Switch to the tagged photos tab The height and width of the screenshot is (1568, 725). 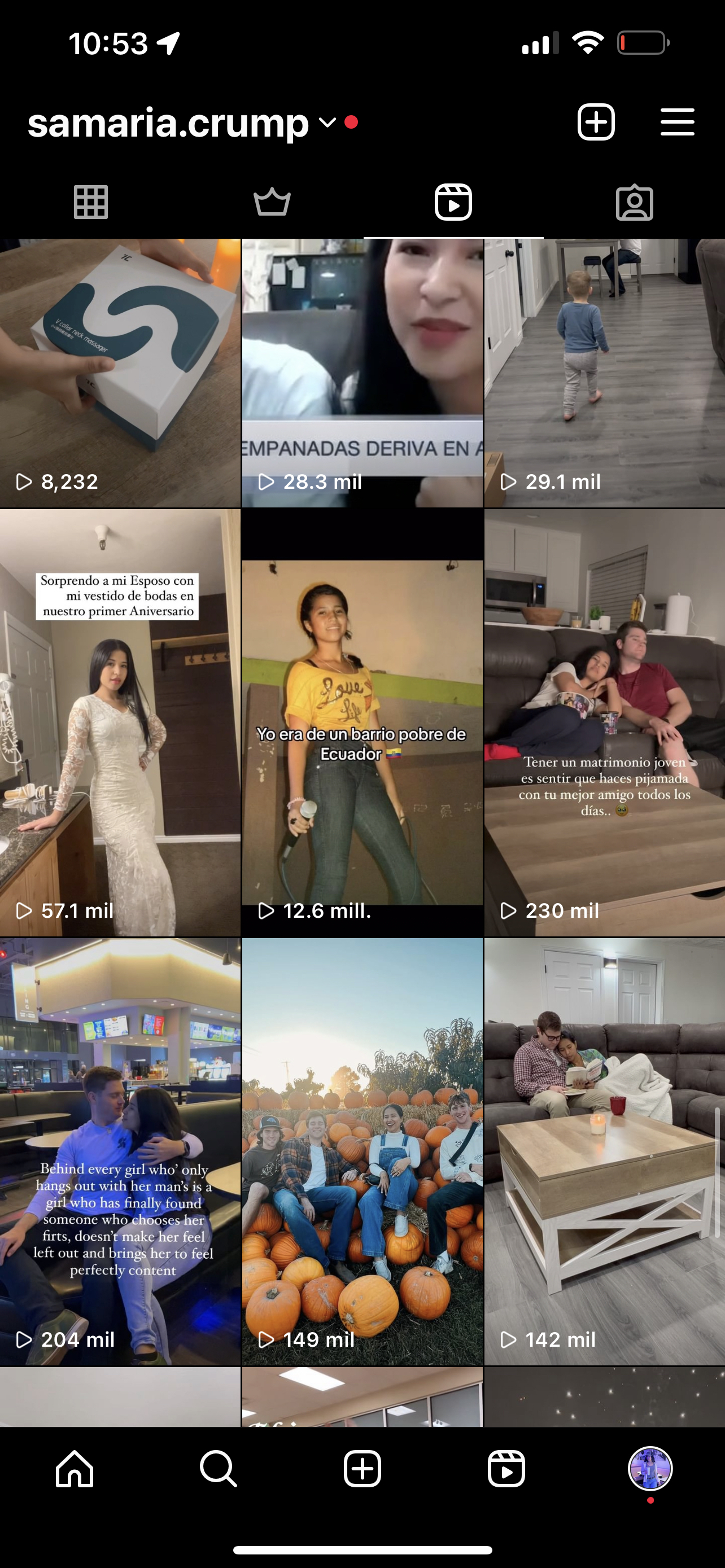[634, 202]
